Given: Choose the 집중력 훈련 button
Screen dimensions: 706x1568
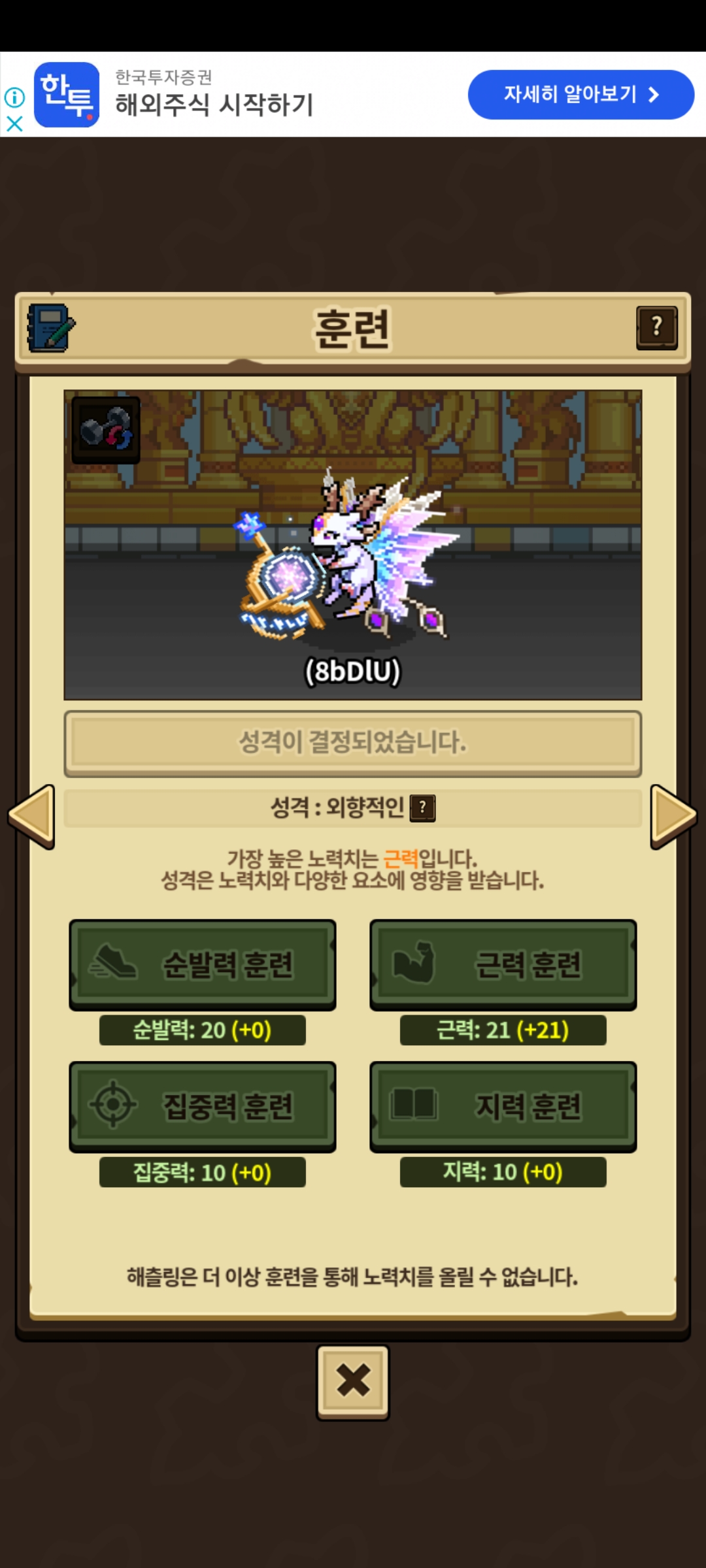Looking at the screenshot, I should [203, 1106].
